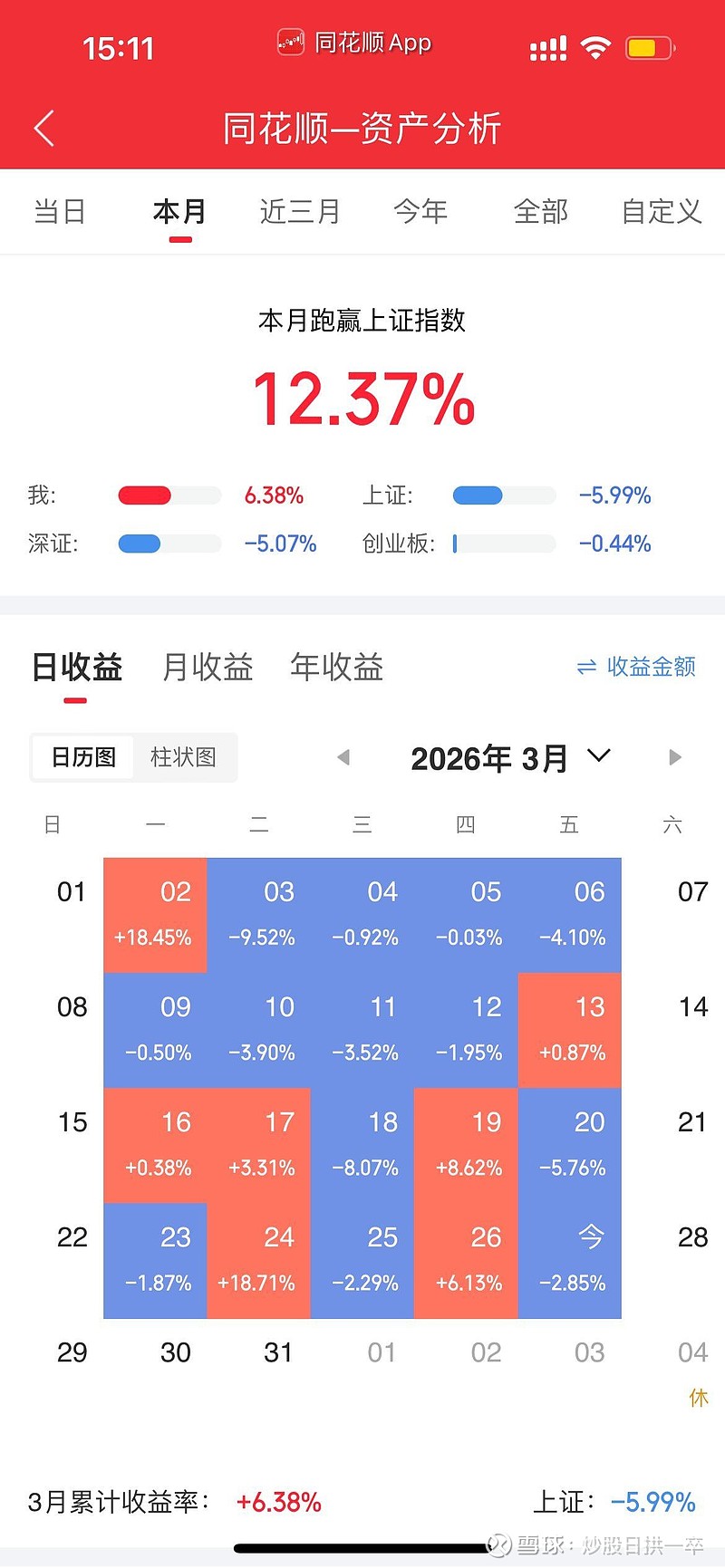Select the 年收益 yield view

pos(336,668)
